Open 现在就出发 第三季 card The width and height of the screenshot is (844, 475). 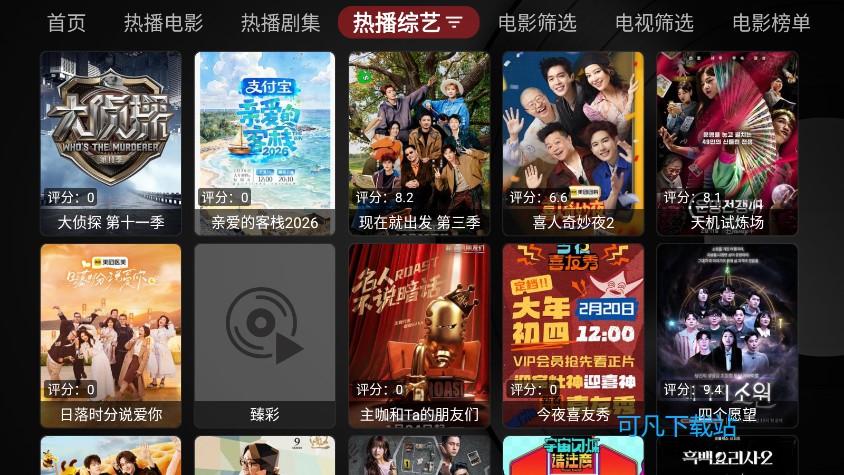click(x=419, y=142)
